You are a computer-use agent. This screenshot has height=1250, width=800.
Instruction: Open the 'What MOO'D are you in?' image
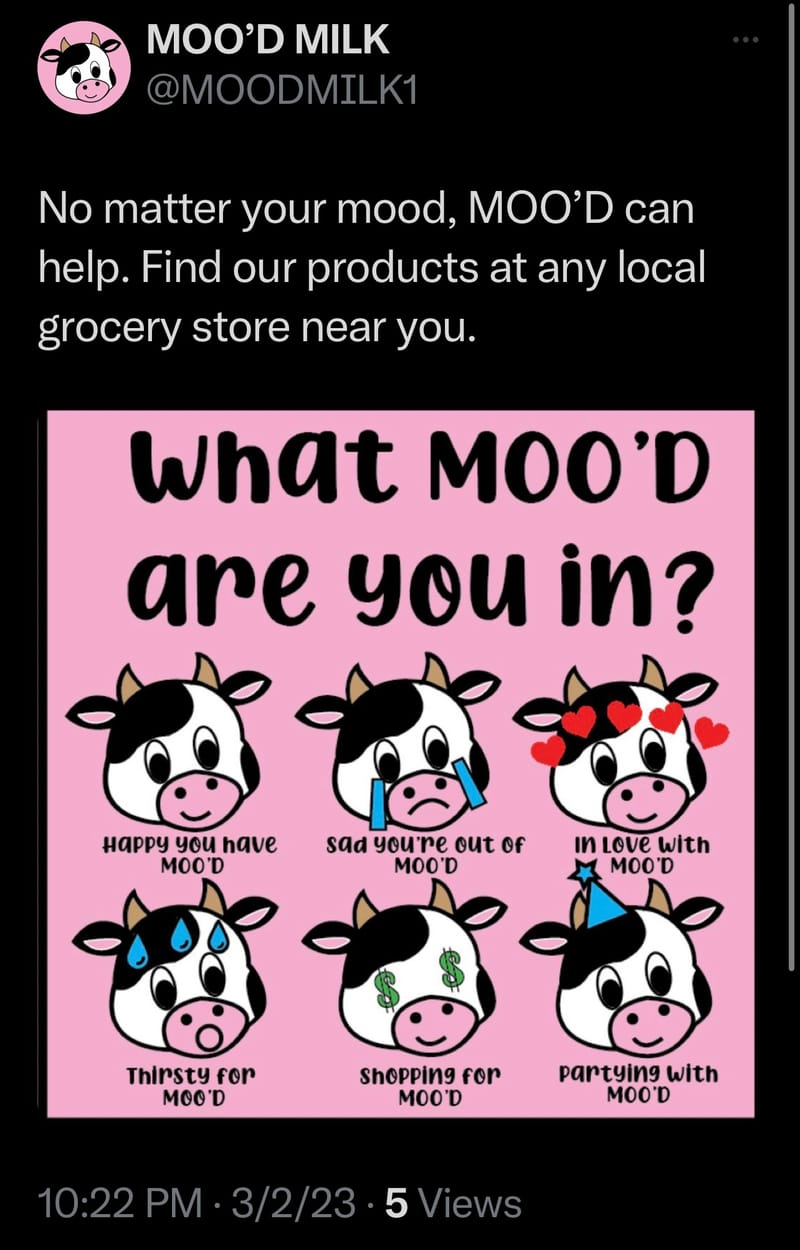400,764
